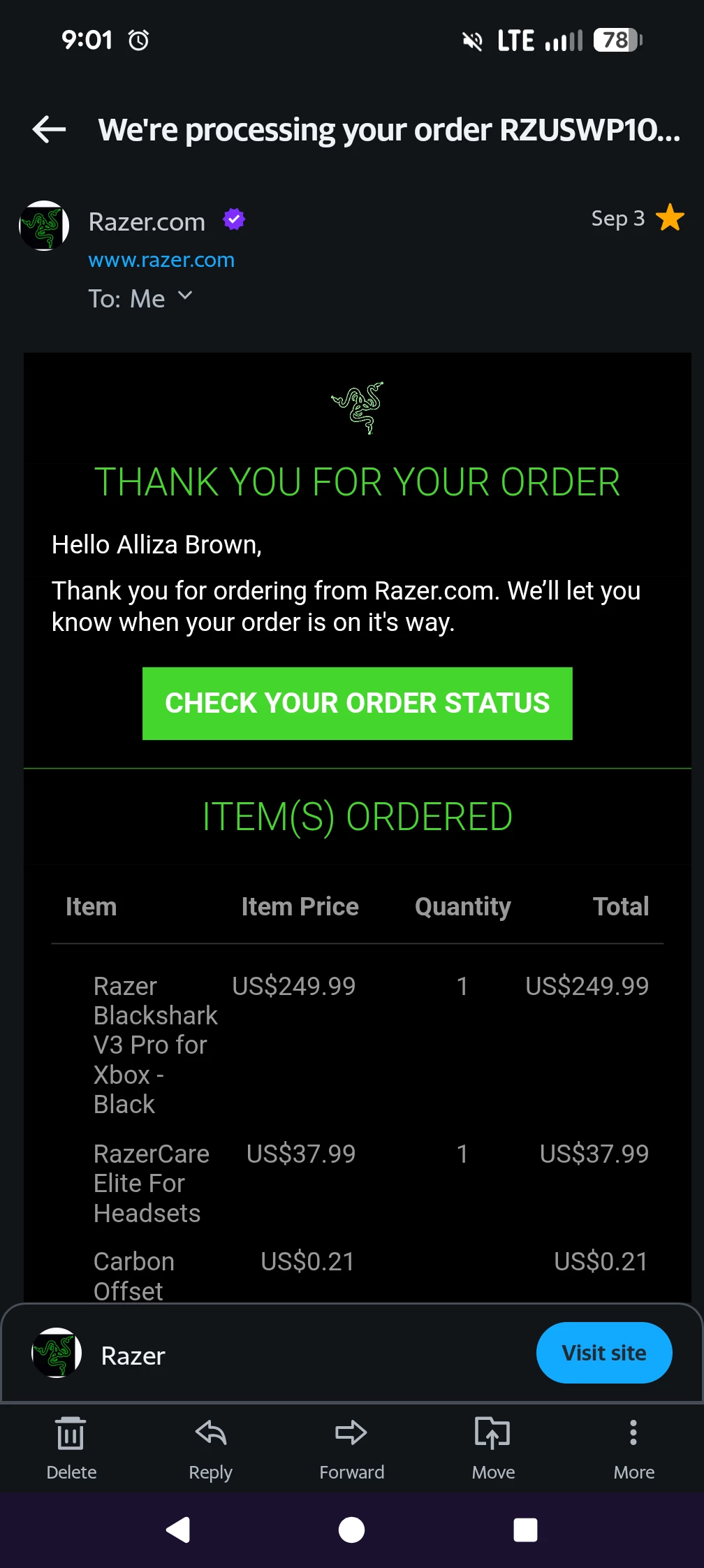This screenshot has height=1568, width=704.
Task: Go back to the inbox
Action: tap(49, 129)
